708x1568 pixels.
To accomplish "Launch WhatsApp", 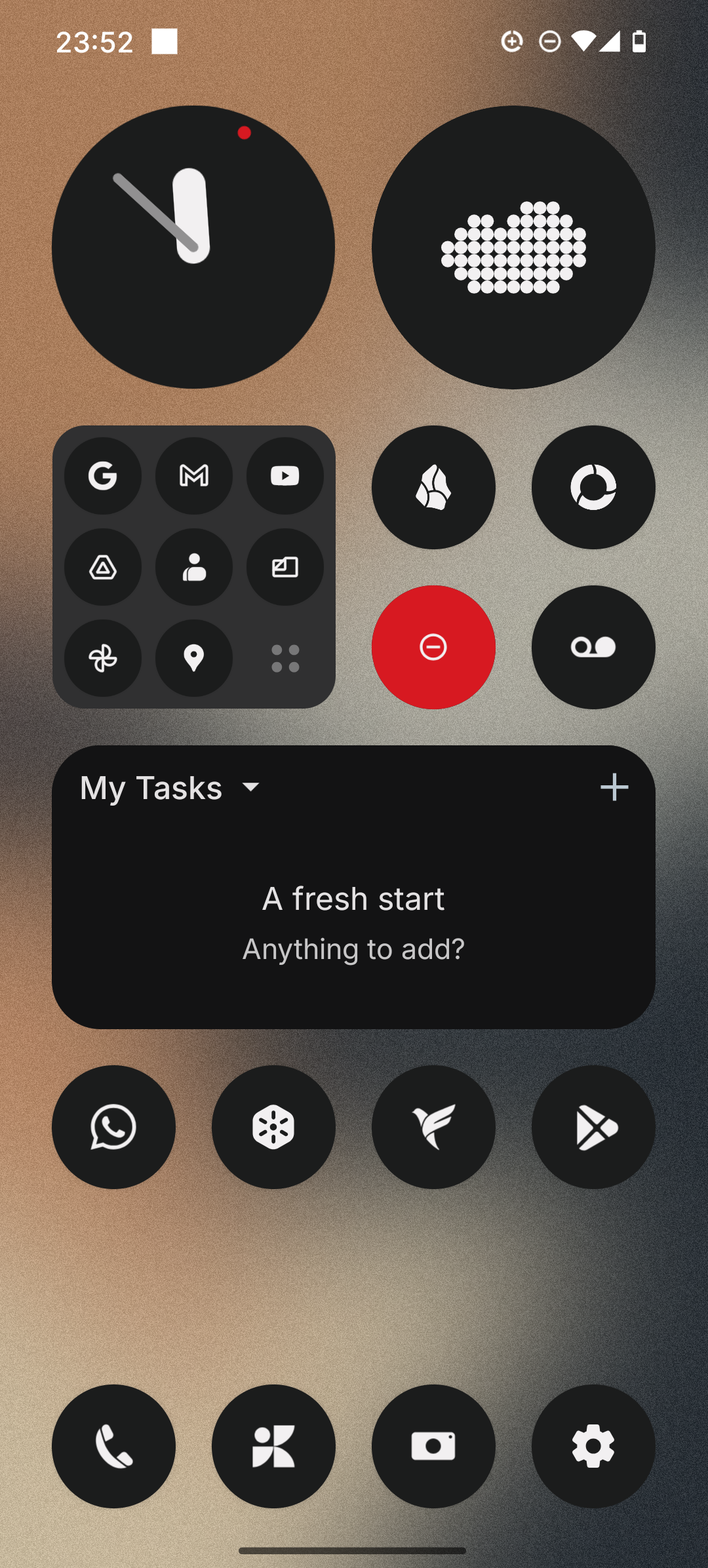I will [x=113, y=1127].
